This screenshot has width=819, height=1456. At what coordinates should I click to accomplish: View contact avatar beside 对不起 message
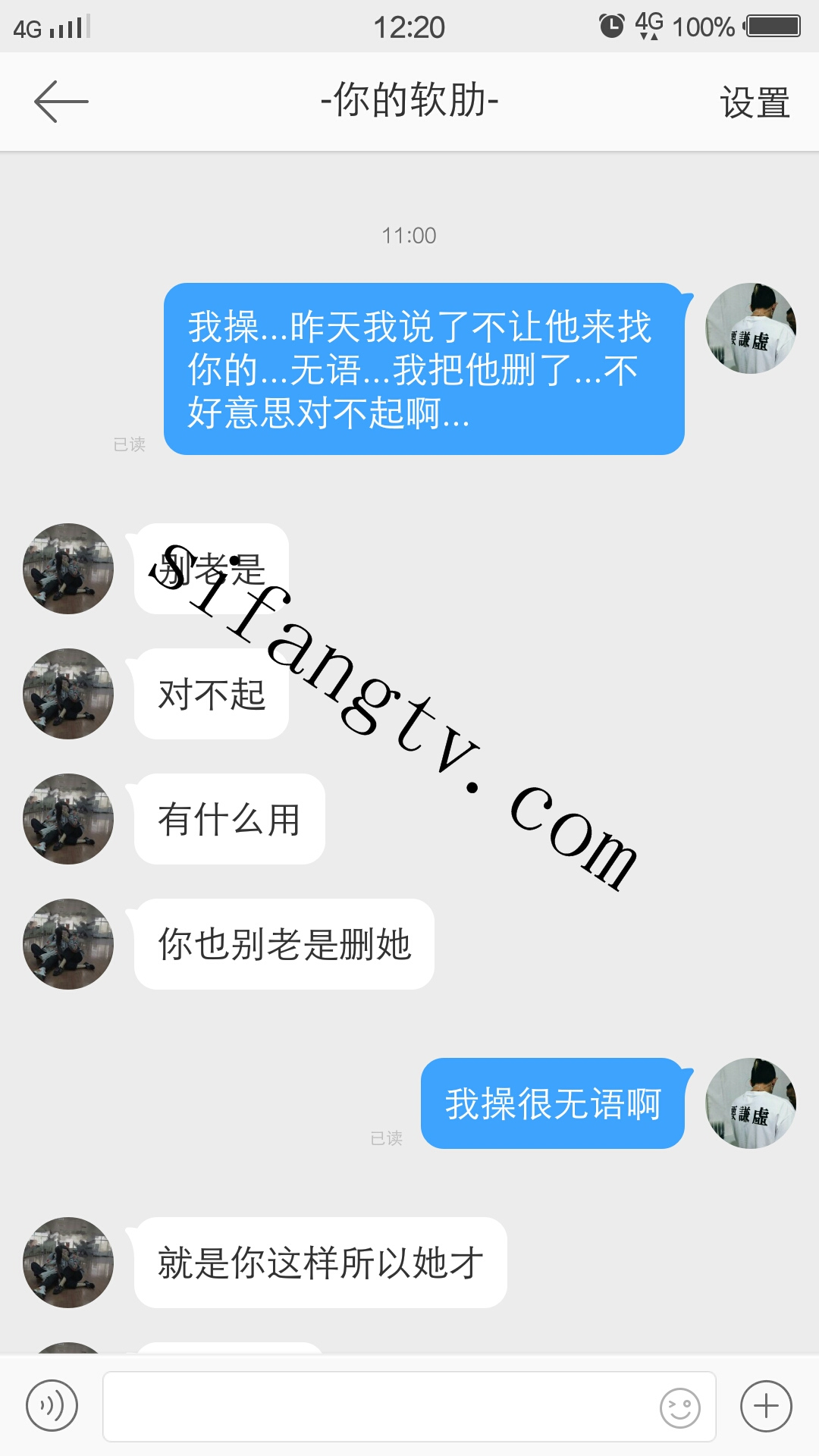(x=68, y=694)
